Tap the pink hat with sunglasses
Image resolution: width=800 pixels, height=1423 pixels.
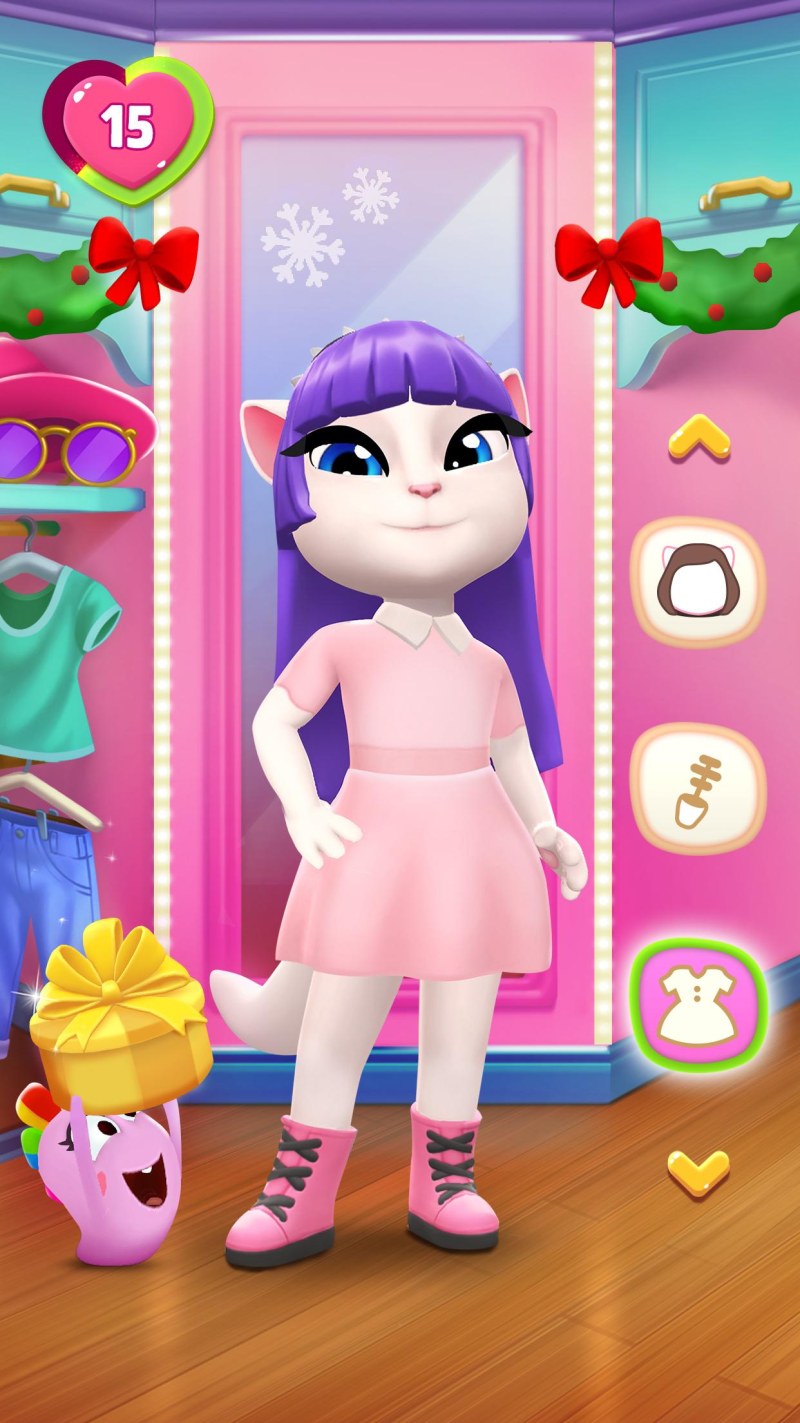72,420
